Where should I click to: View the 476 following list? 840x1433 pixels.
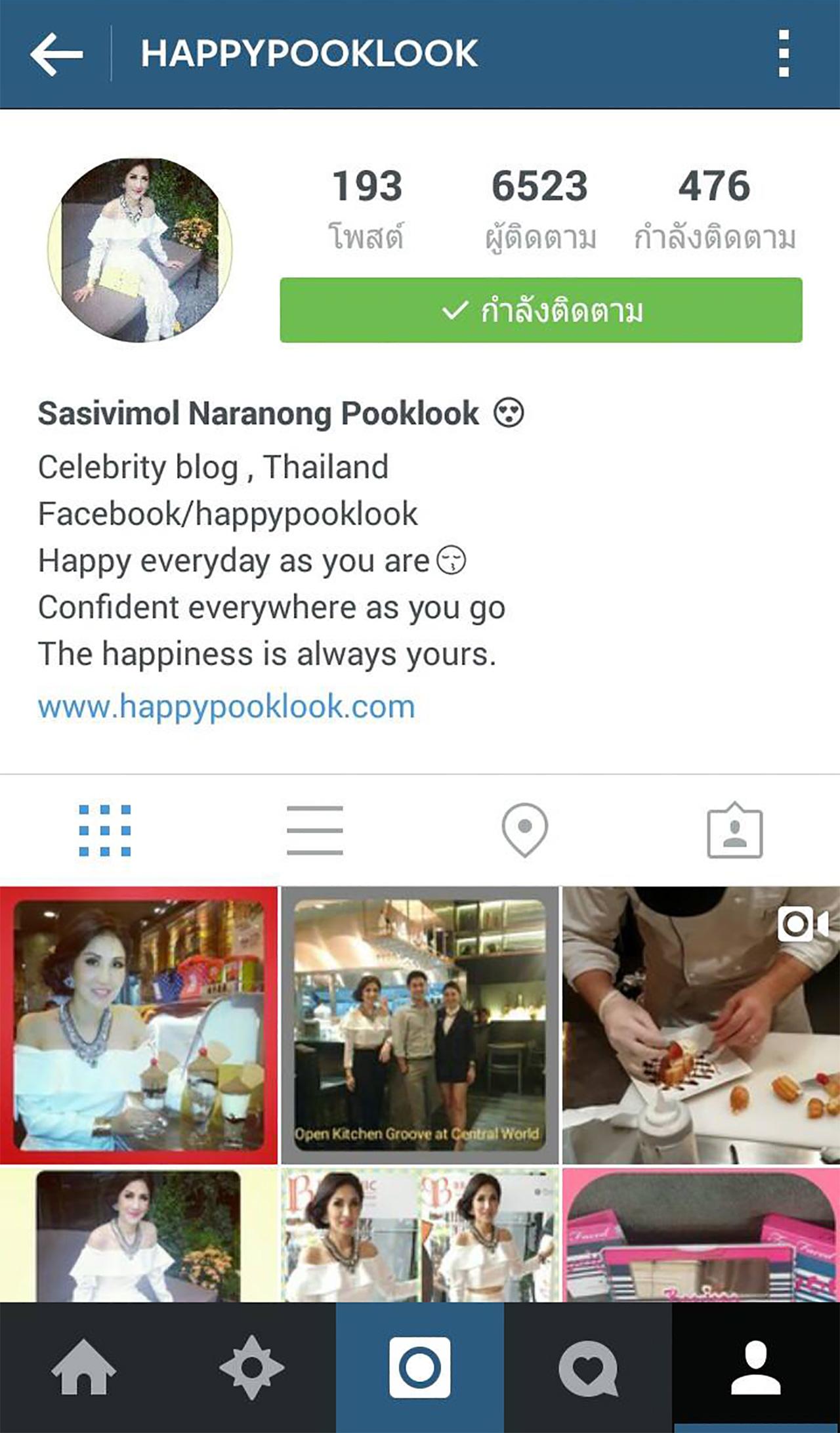[x=715, y=209]
